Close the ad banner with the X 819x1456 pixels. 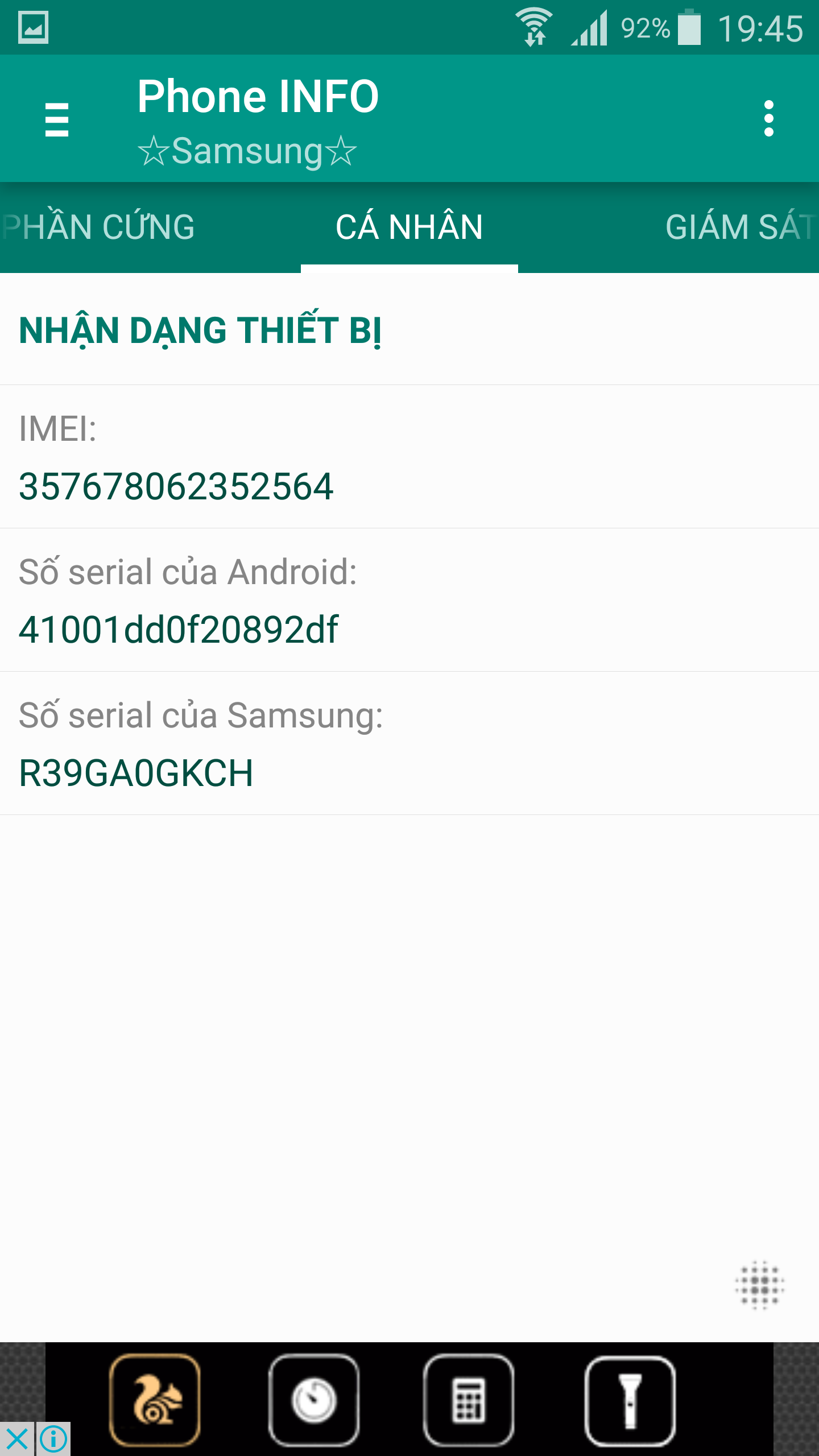click(17, 1439)
